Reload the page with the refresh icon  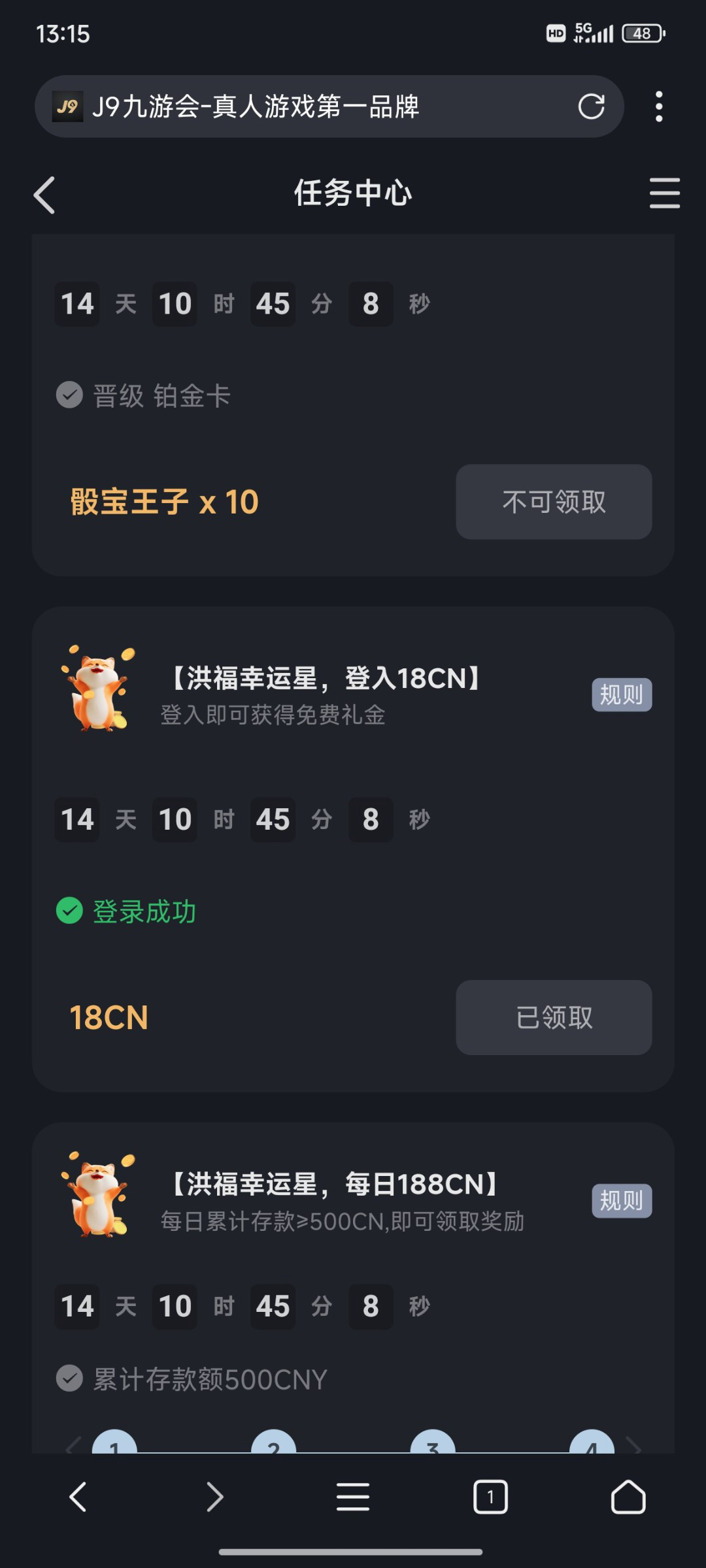(591, 106)
